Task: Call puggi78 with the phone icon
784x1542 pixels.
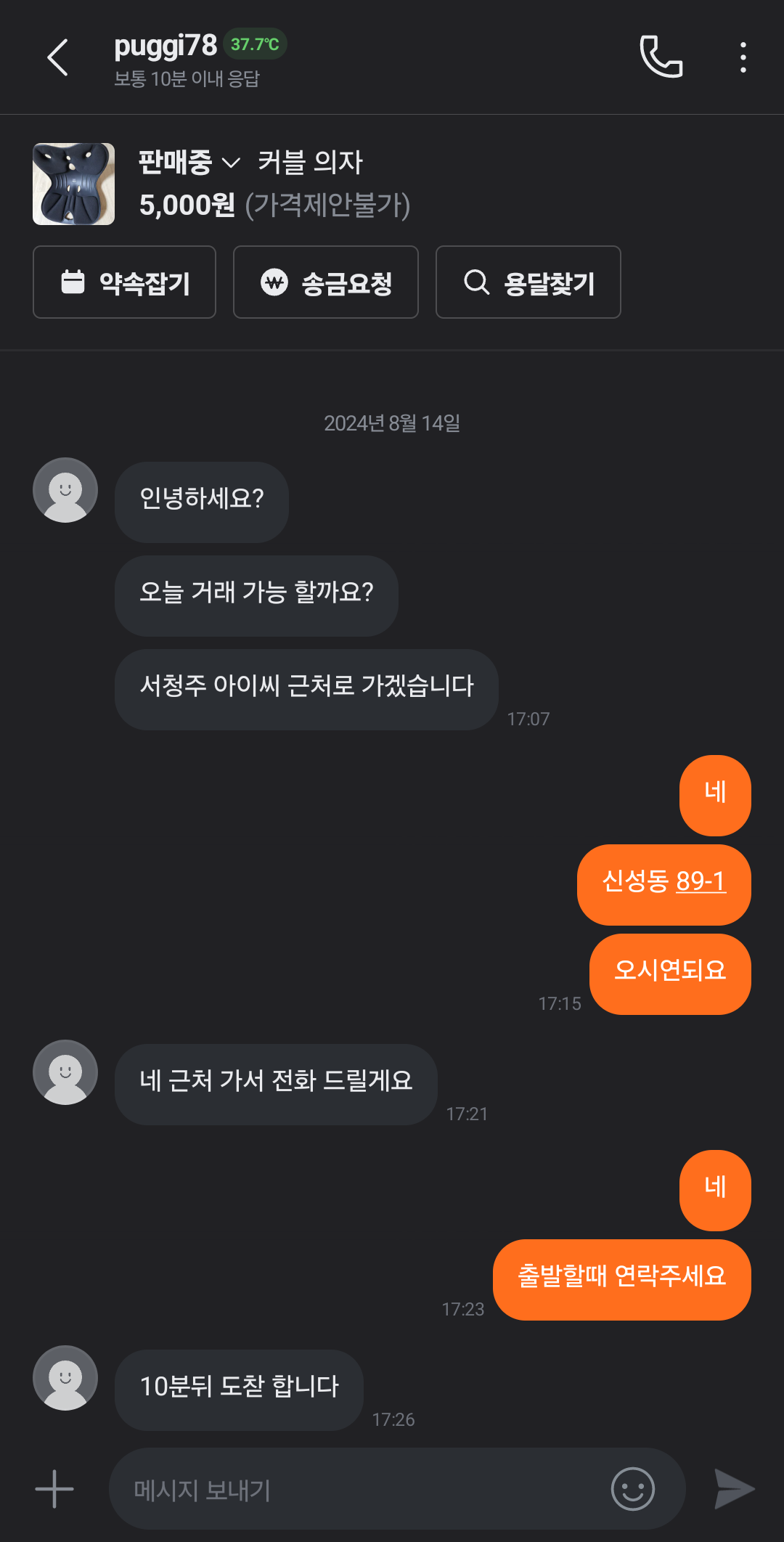Action: coord(661,57)
